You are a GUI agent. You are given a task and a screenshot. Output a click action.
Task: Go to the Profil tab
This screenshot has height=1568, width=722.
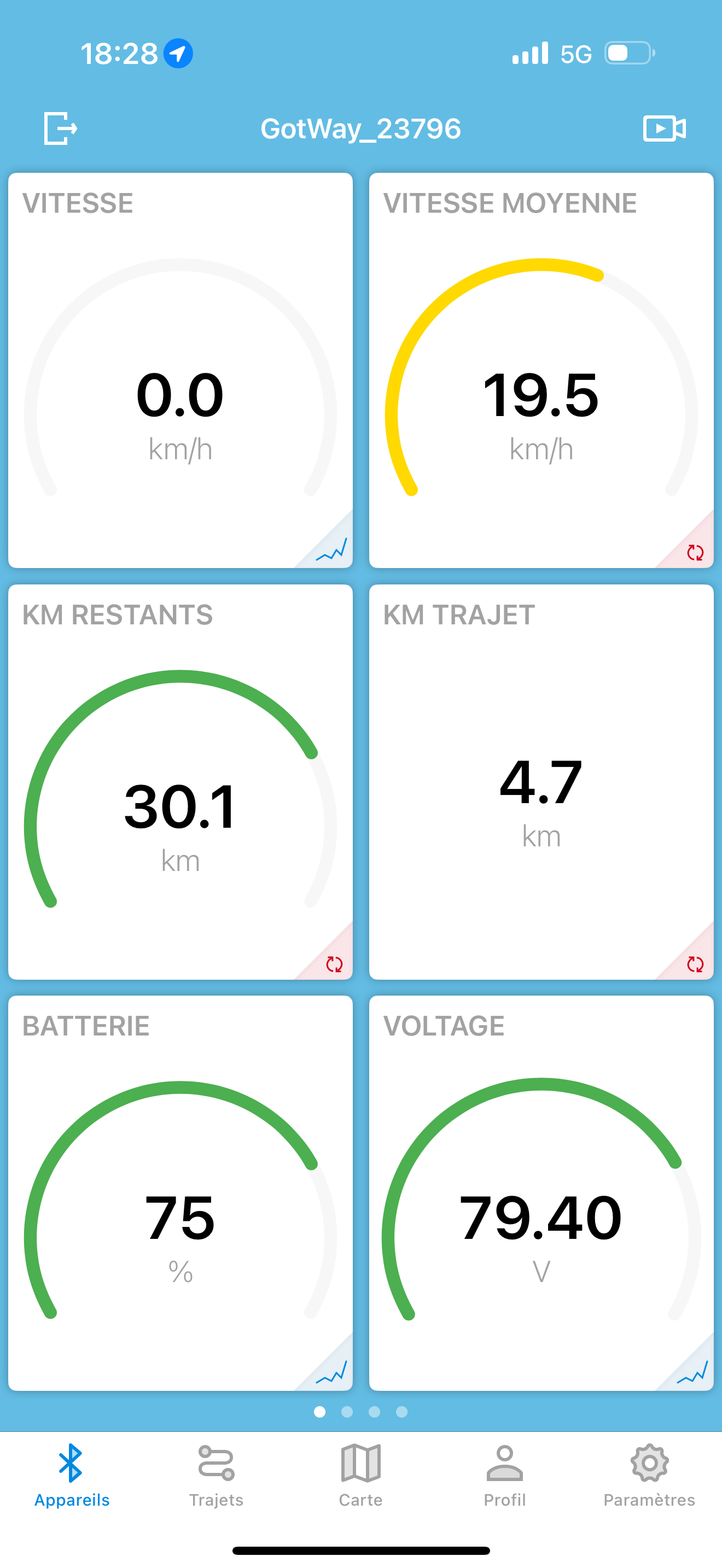click(x=505, y=1476)
